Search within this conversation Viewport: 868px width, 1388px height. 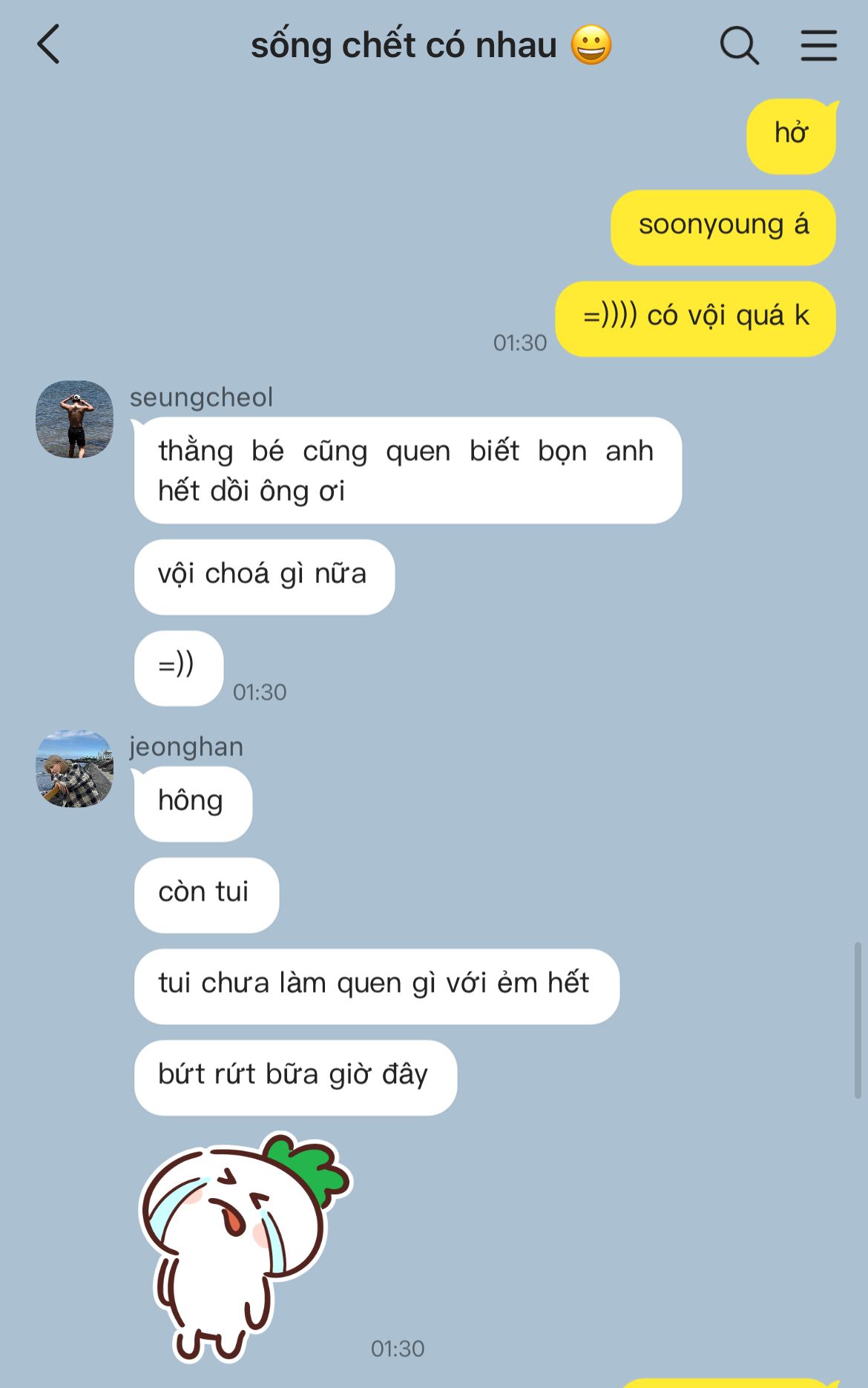[739, 46]
